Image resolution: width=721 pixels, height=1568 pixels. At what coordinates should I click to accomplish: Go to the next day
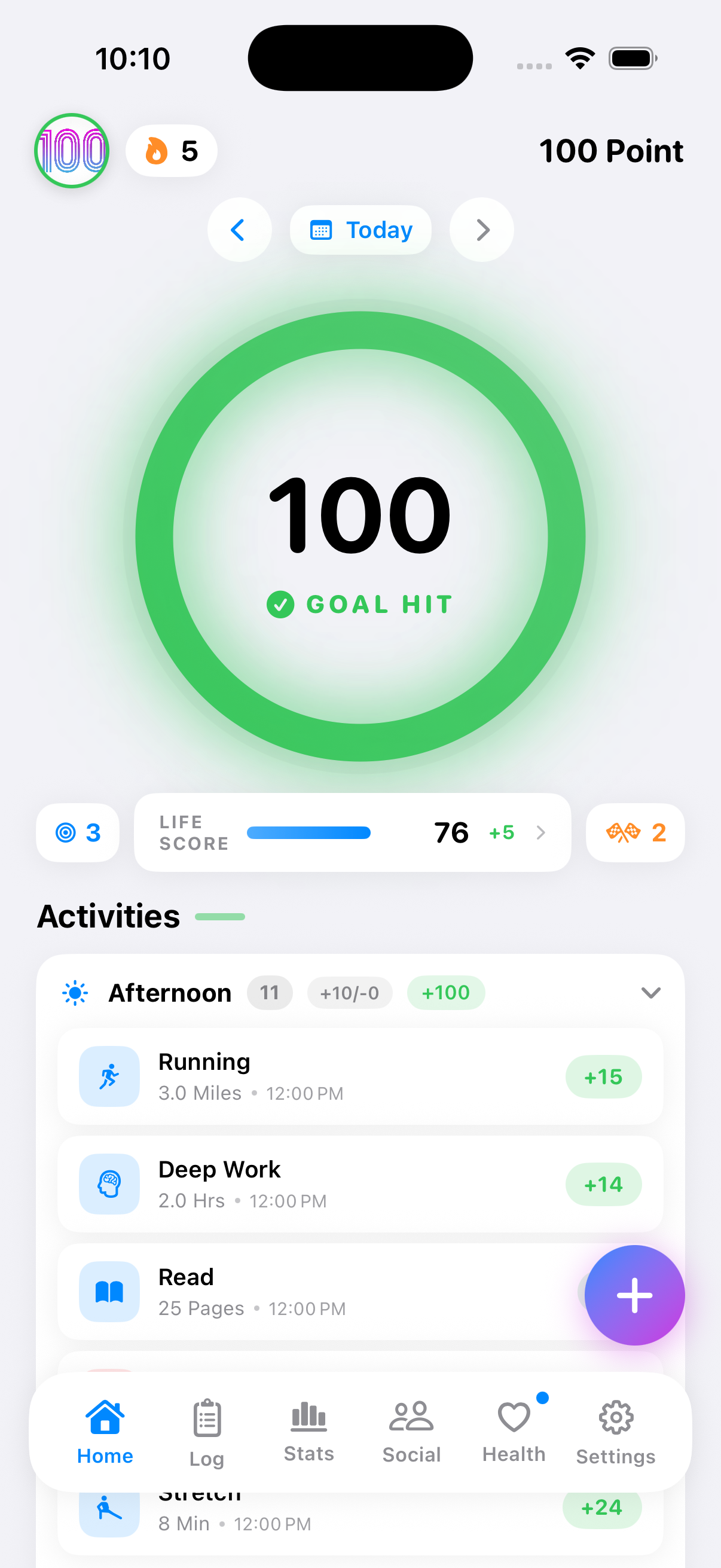pyautogui.click(x=482, y=230)
